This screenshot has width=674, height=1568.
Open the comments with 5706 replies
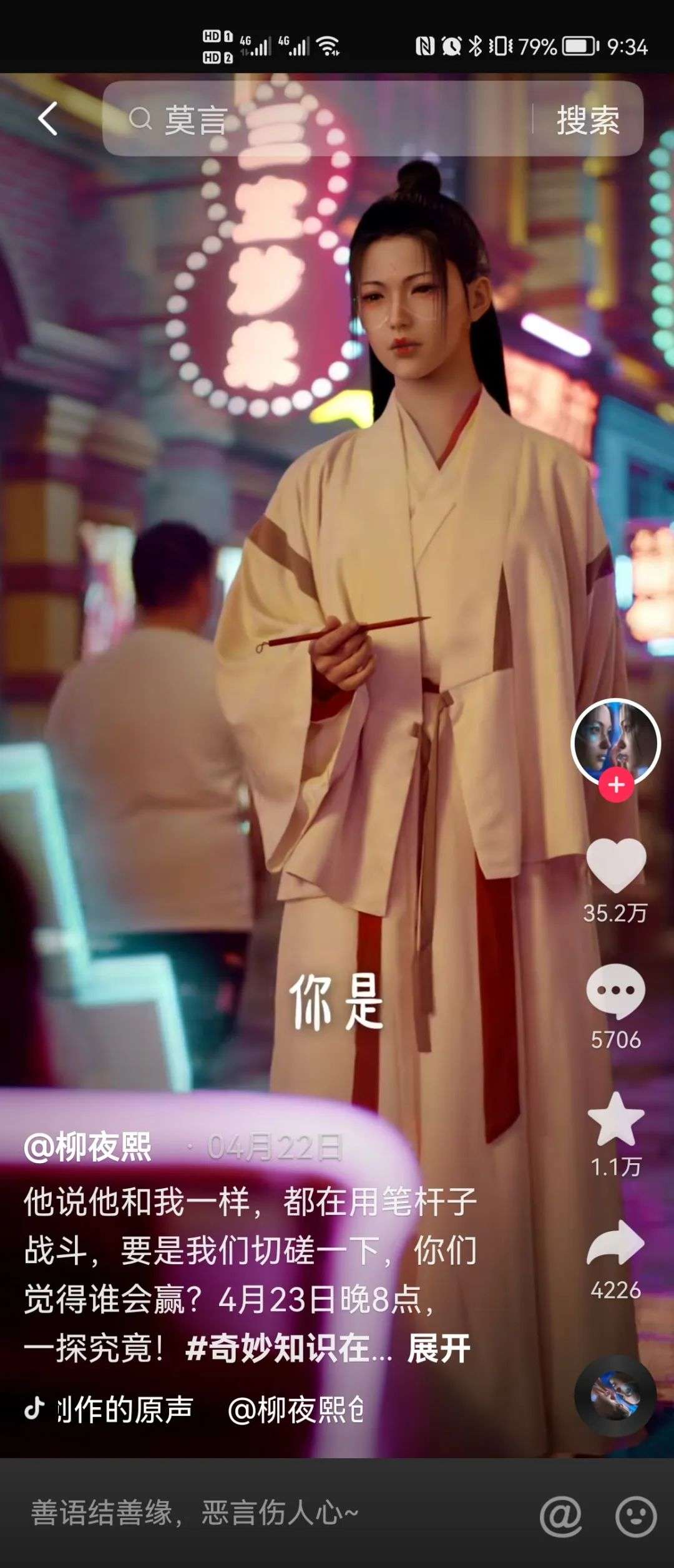(615, 992)
